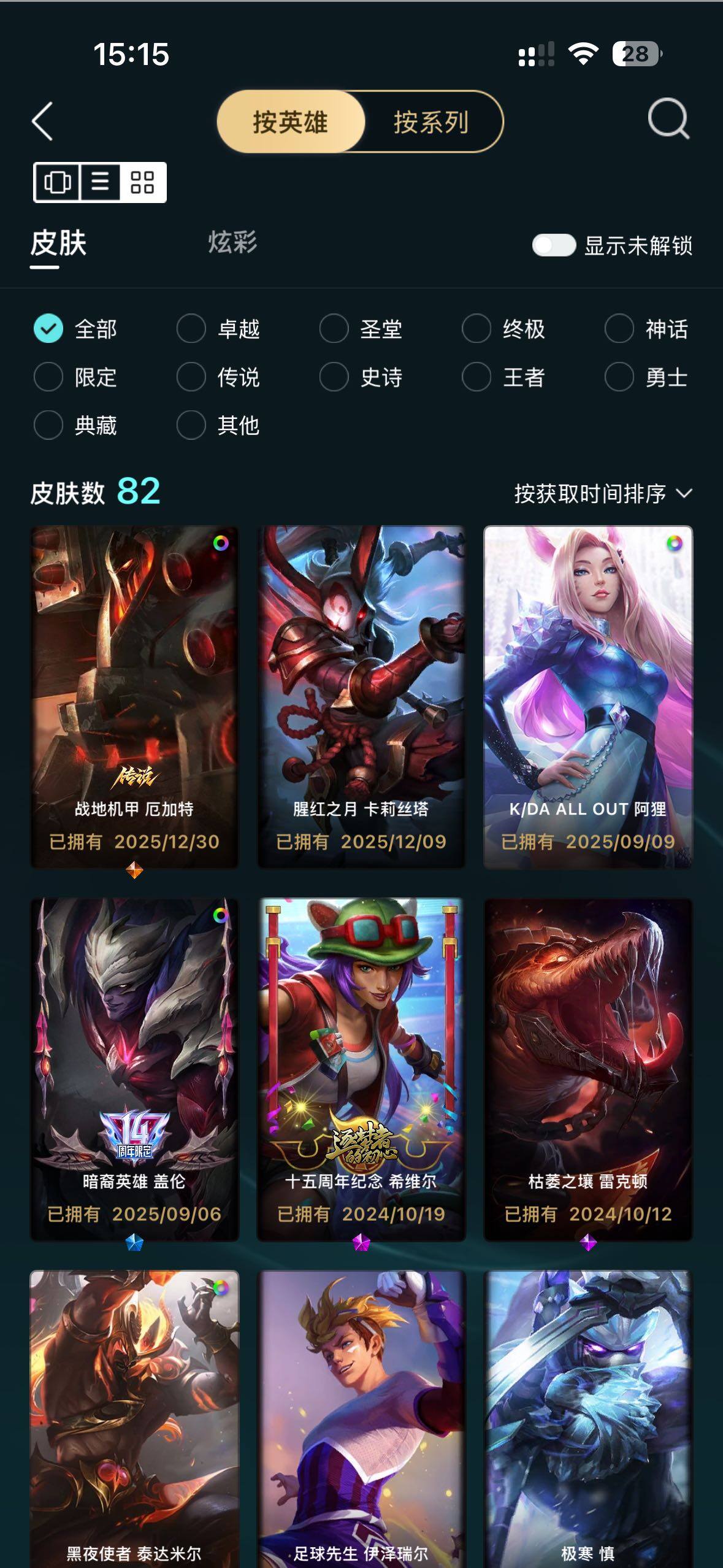Choose the 终极 filter option
723x1568 pixels.
[476, 329]
